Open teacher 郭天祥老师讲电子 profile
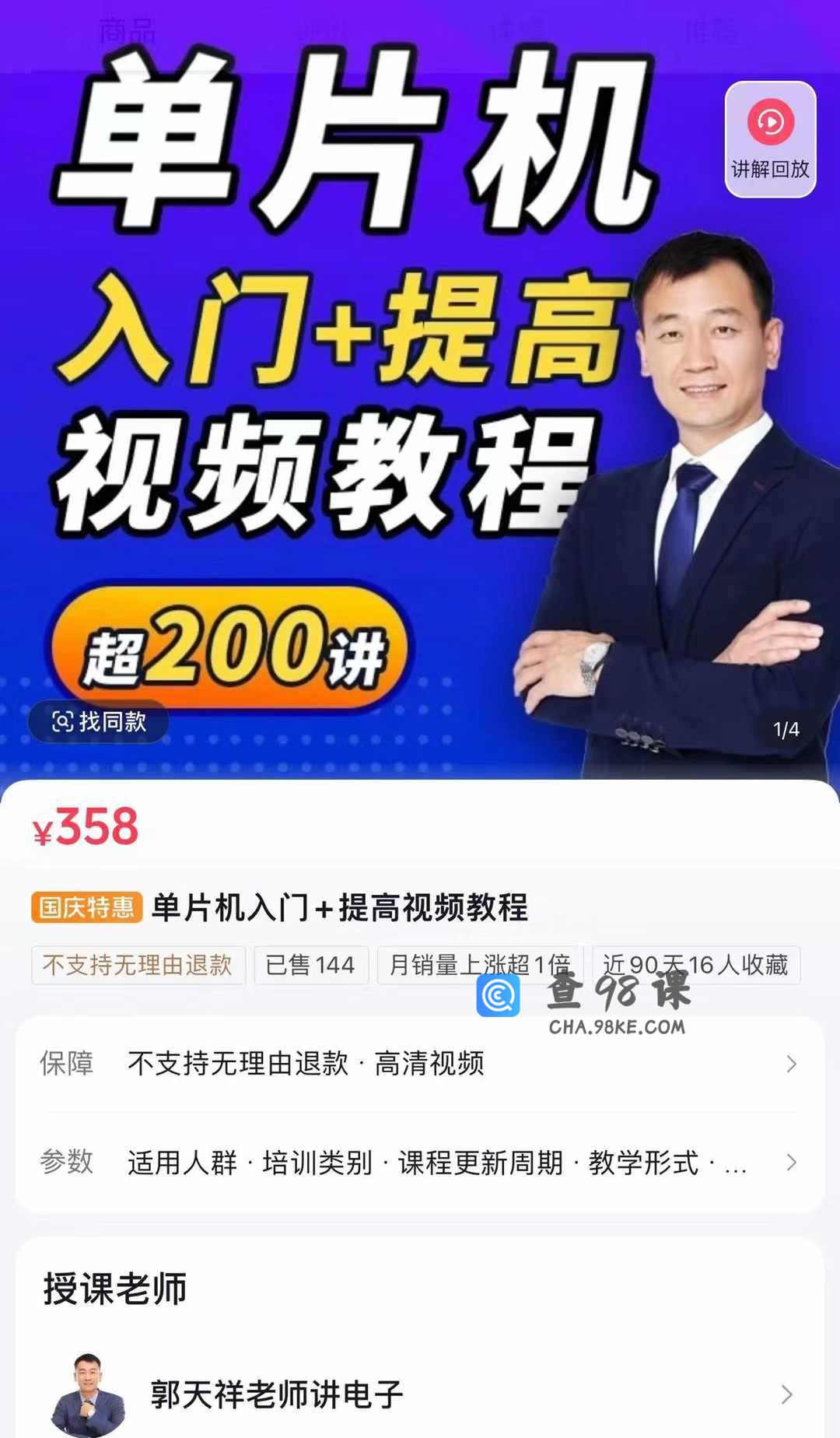 (x=420, y=1394)
